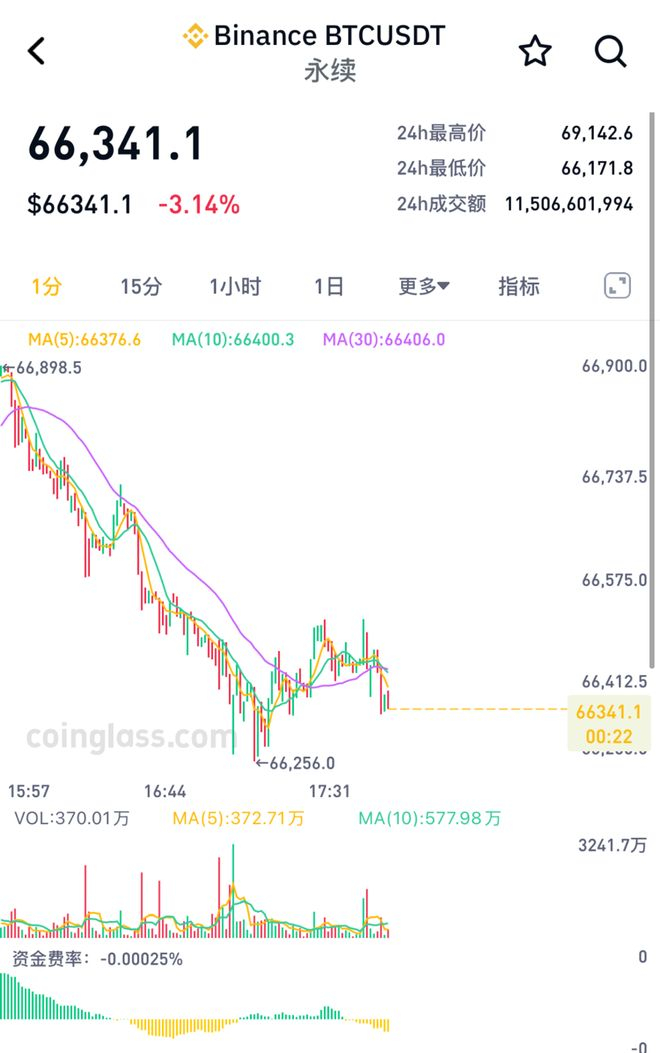Open the 指标 indicators settings
The width and height of the screenshot is (660, 1053).
click(x=518, y=287)
